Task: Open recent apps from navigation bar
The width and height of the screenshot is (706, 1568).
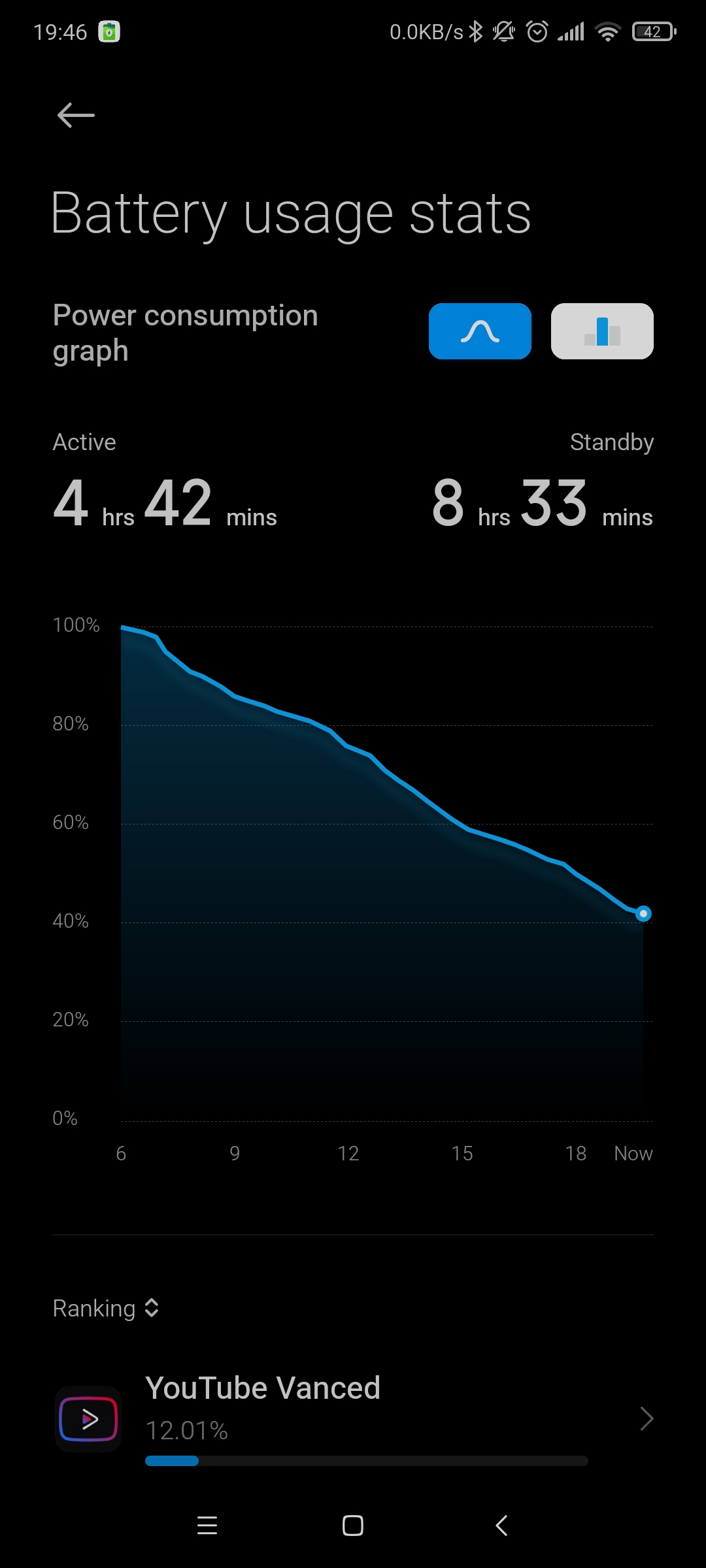Action: 207,1526
